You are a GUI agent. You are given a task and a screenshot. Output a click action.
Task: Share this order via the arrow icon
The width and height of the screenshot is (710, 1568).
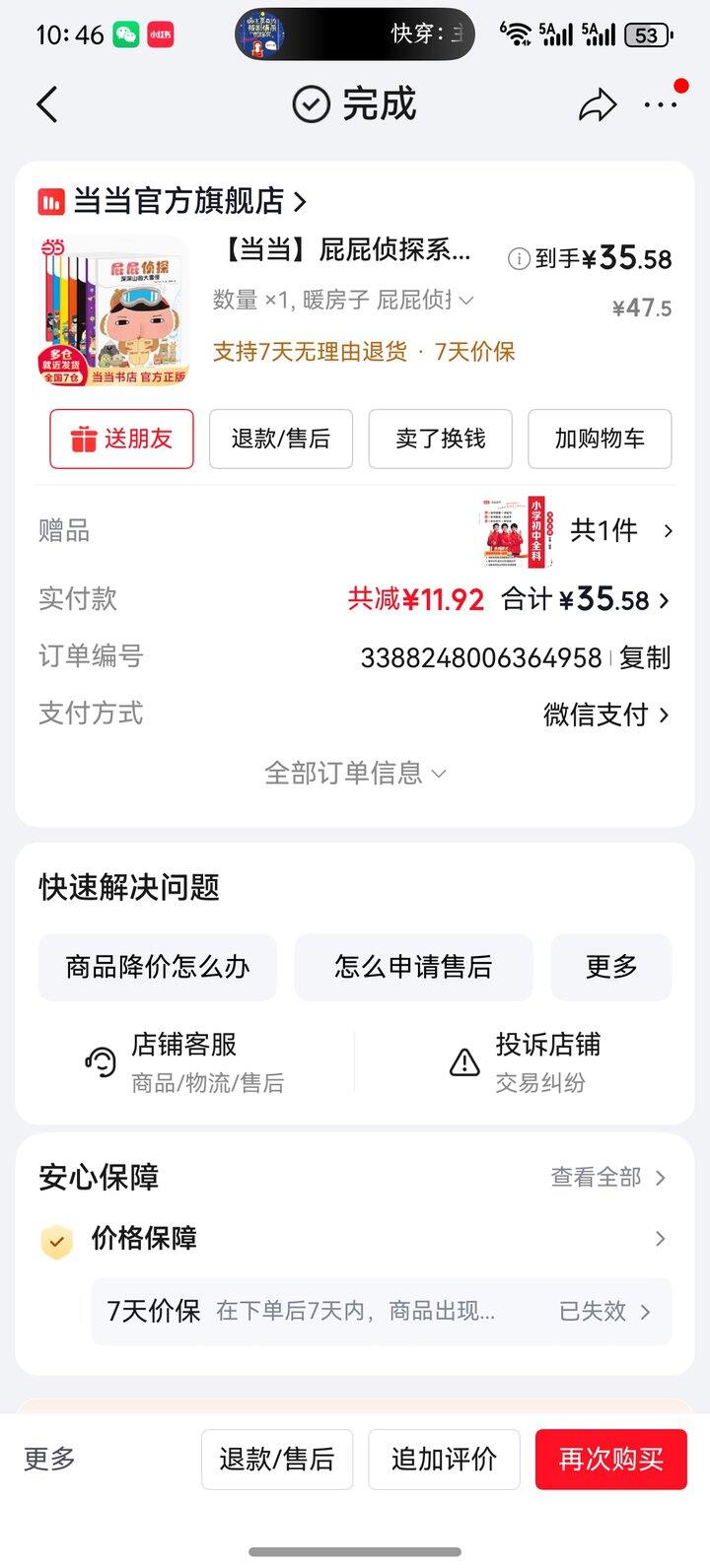coord(597,105)
